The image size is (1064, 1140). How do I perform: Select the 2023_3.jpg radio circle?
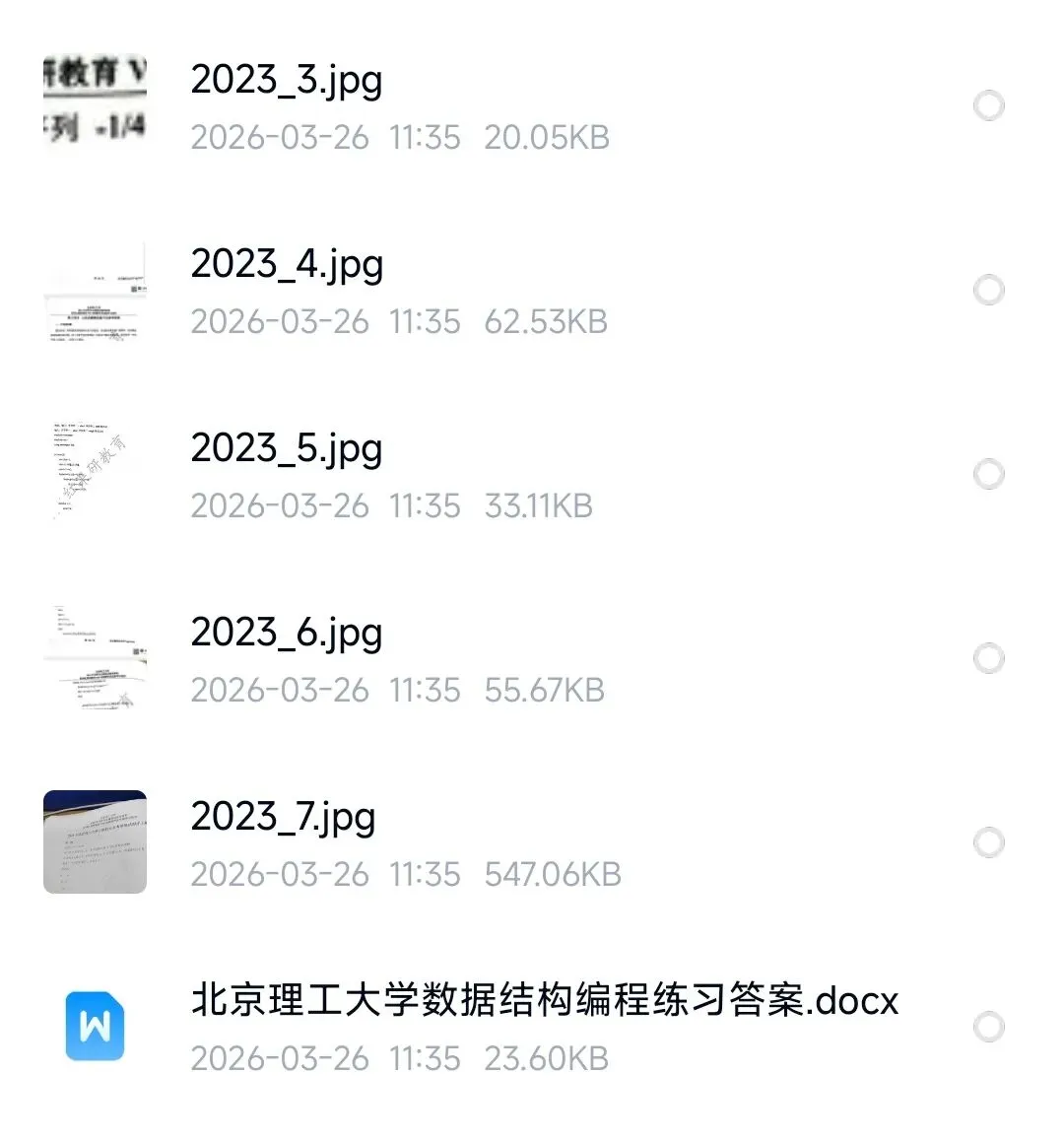[988, 105]
